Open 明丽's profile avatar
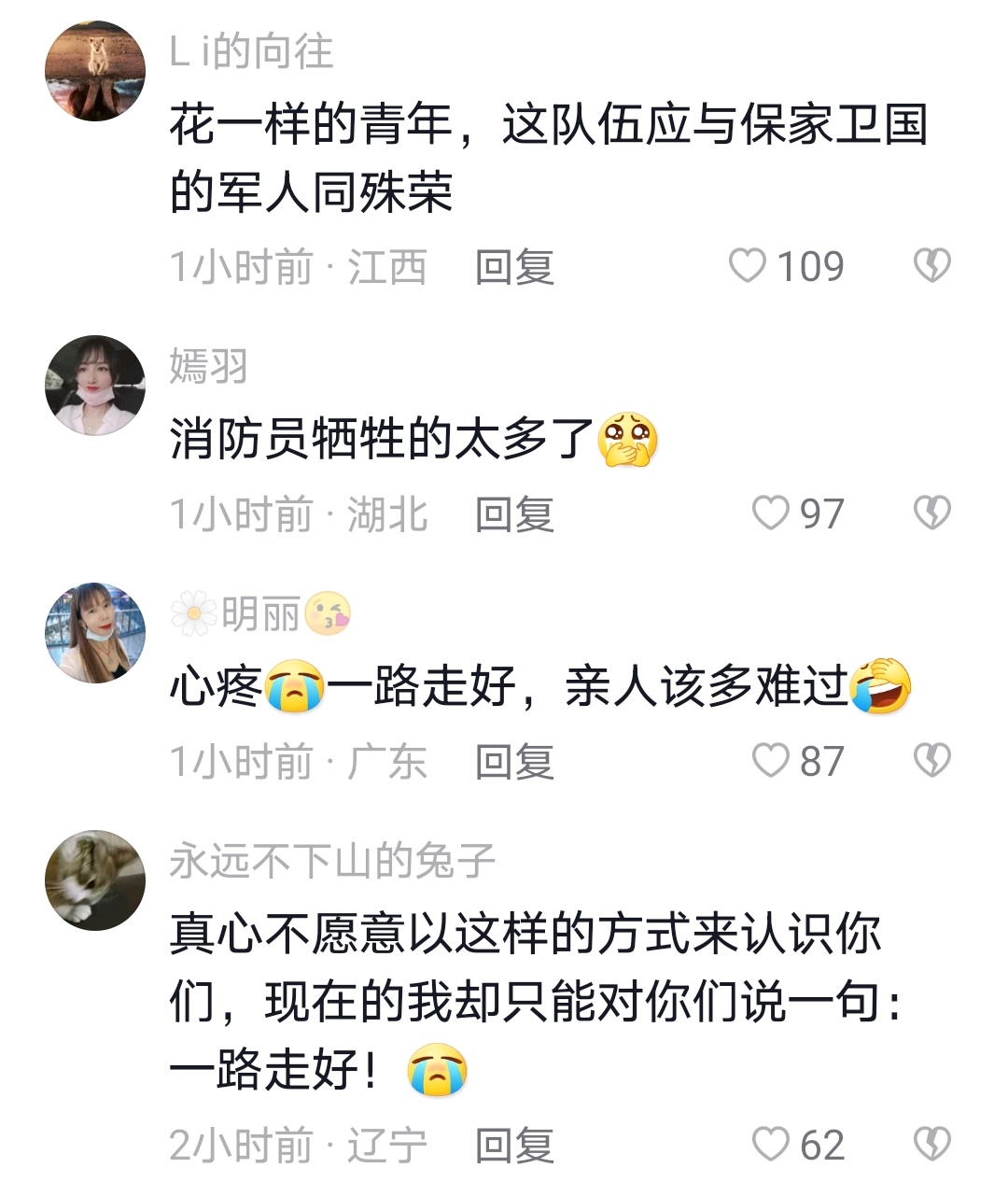The image size is (1008, 1196). coord(95,632)
